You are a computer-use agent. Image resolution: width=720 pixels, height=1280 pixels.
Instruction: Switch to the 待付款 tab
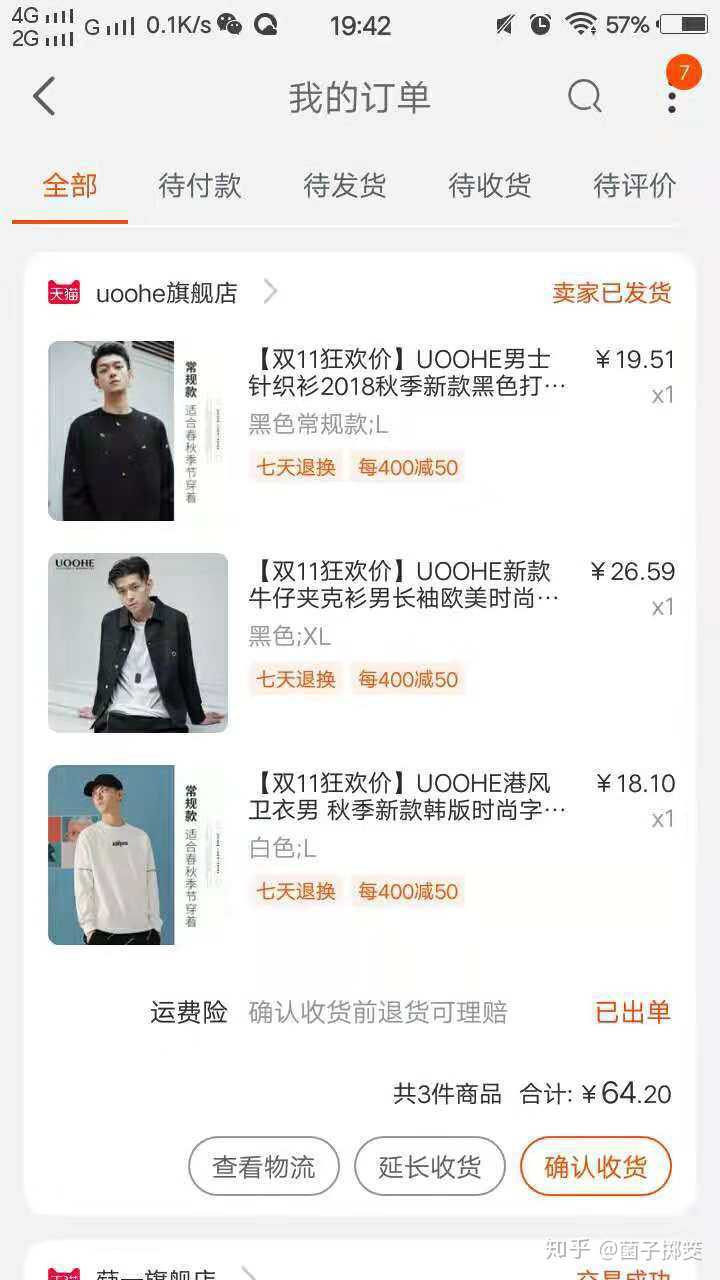click(x=200, y=186)
